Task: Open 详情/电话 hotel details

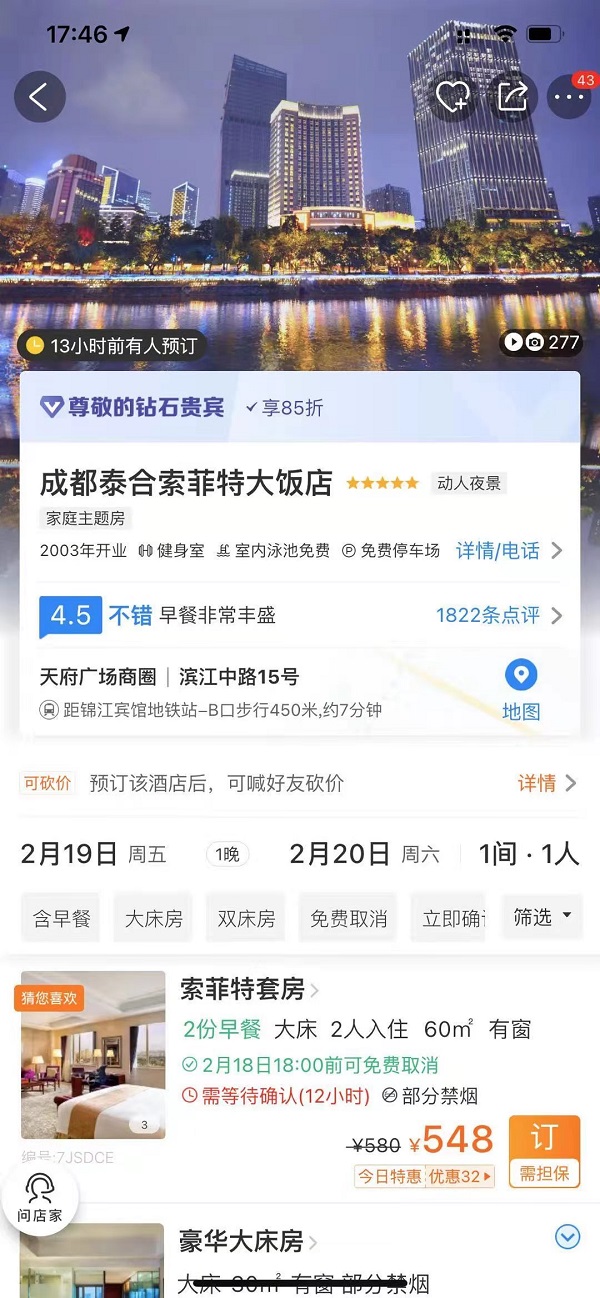Action: point(510,550)
